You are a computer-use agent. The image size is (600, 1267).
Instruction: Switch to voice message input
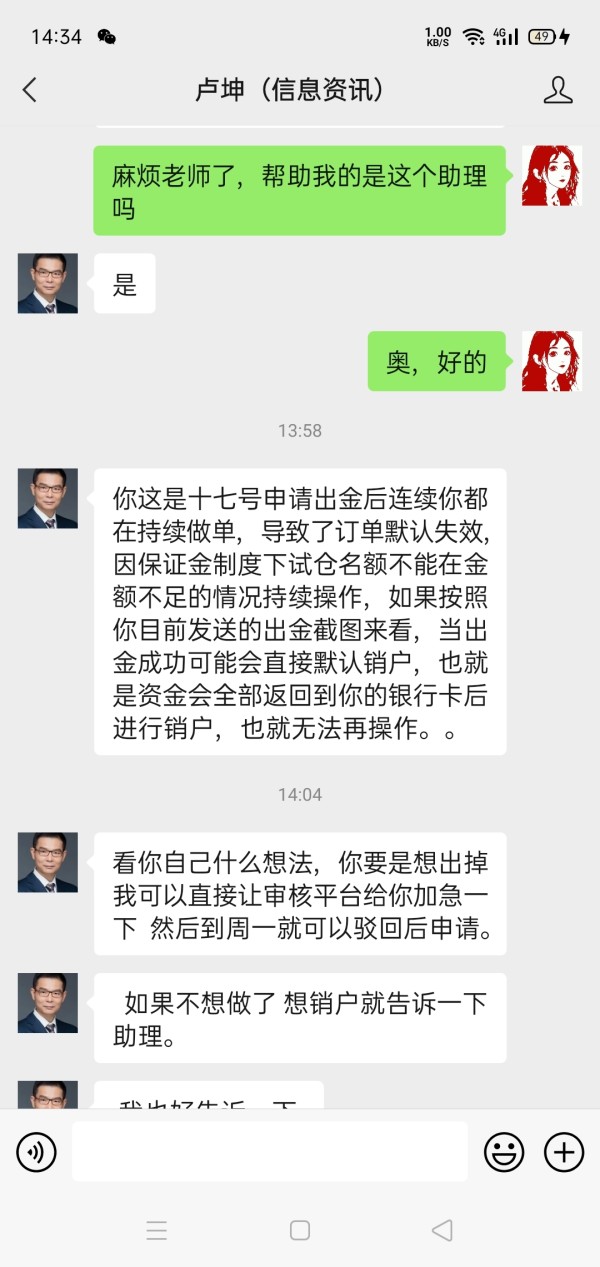click(36, 1153)
